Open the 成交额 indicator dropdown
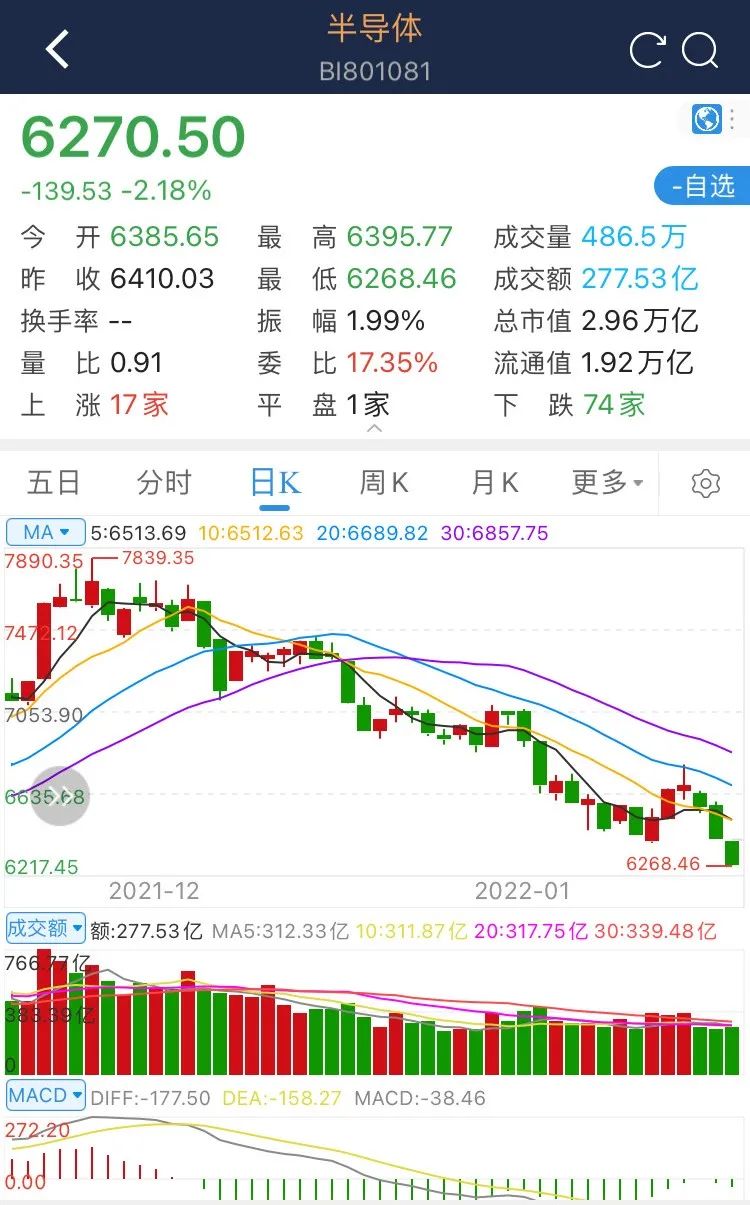Image resolution: width=750 pixels, height=1205 pixels. point(46,928)
